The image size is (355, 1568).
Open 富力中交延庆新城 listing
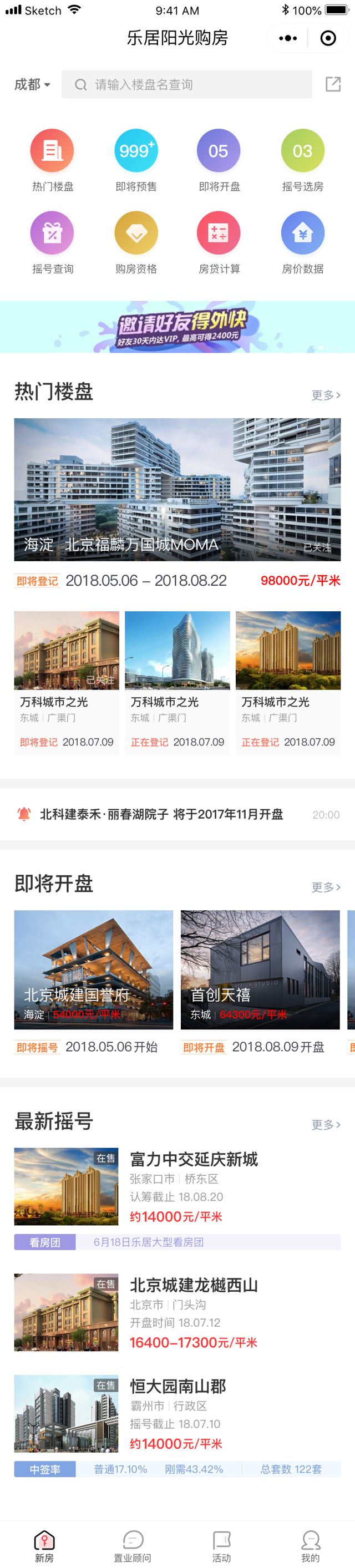pyautogui.click(x=194, y=1159)
